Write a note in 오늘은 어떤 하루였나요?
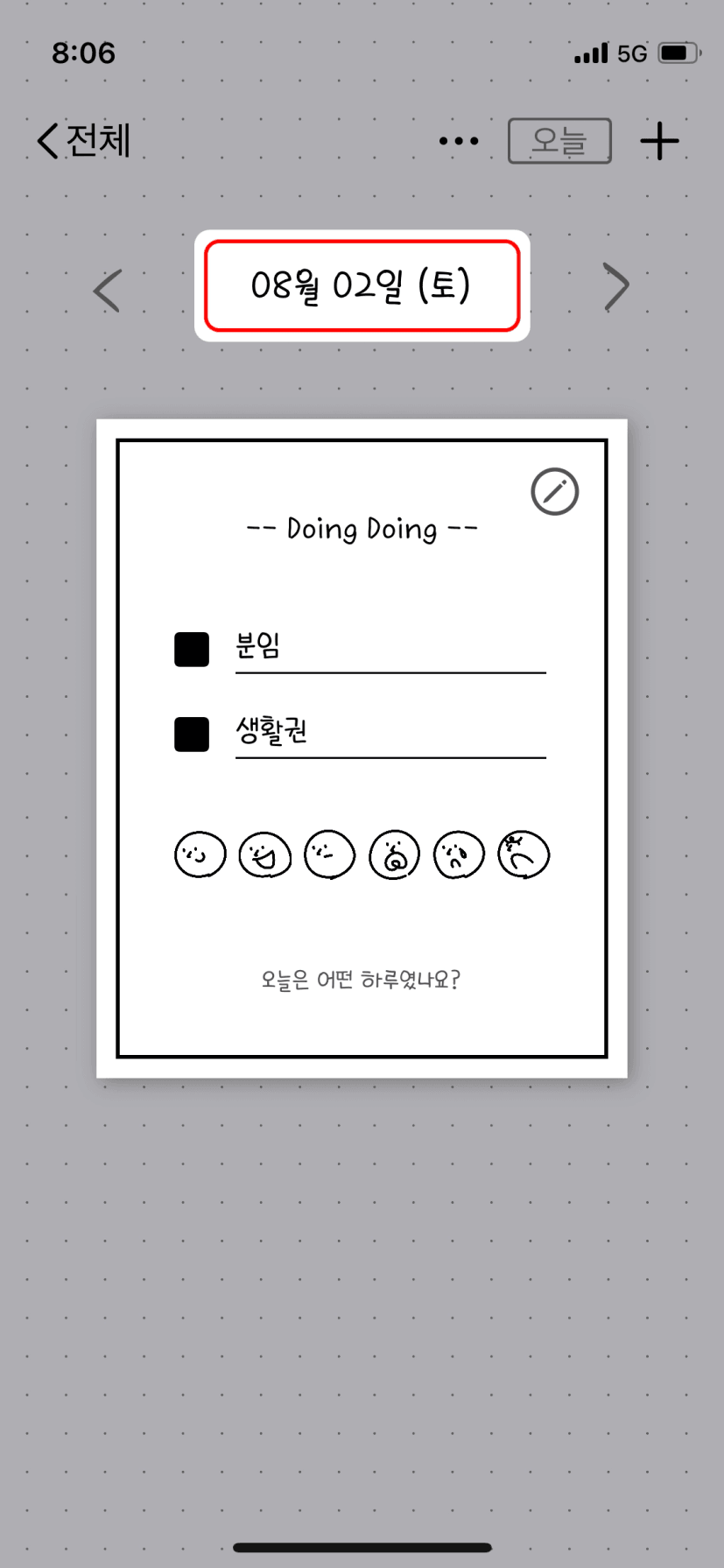The image size is (724, 1568). (361, 979)
